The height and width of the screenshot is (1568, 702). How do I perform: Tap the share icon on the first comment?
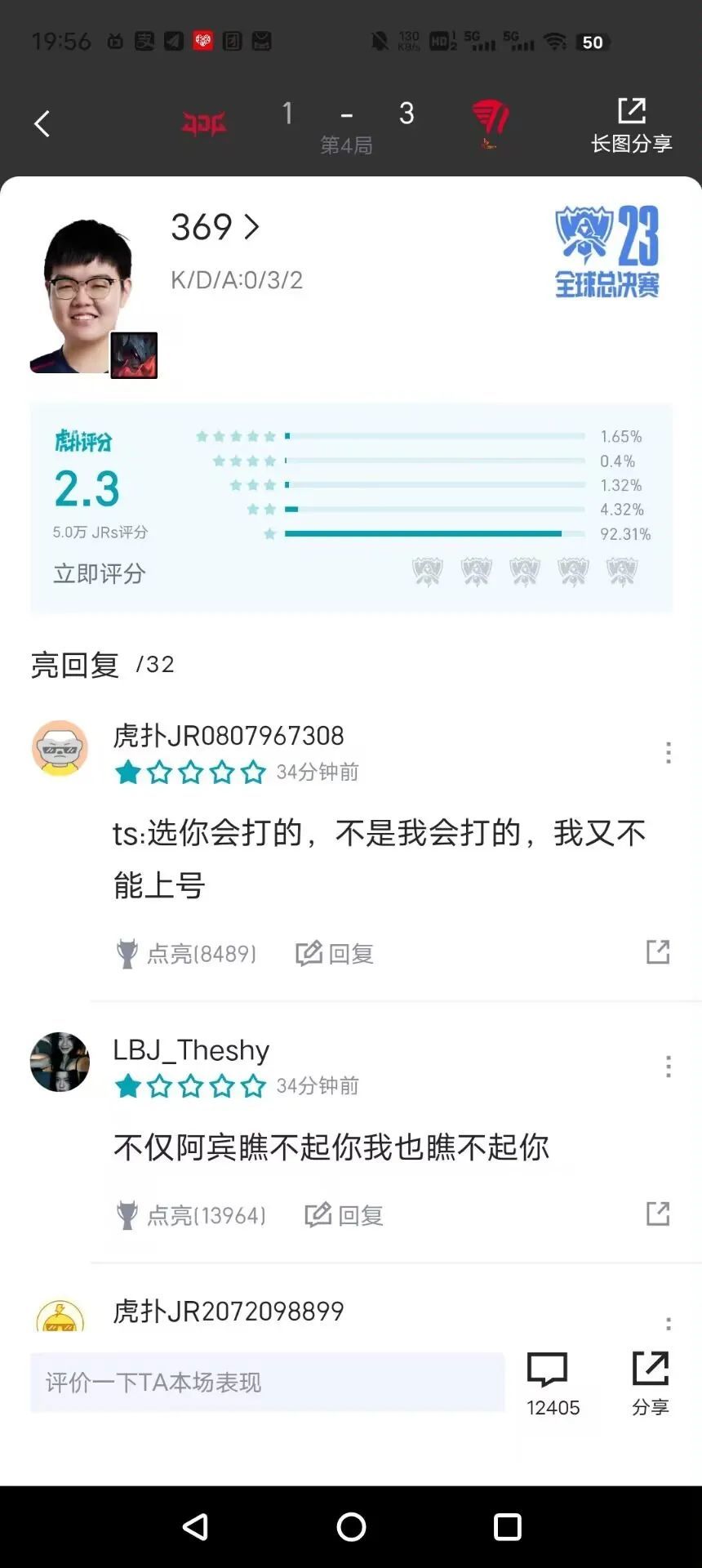click(x=658, y=952)
